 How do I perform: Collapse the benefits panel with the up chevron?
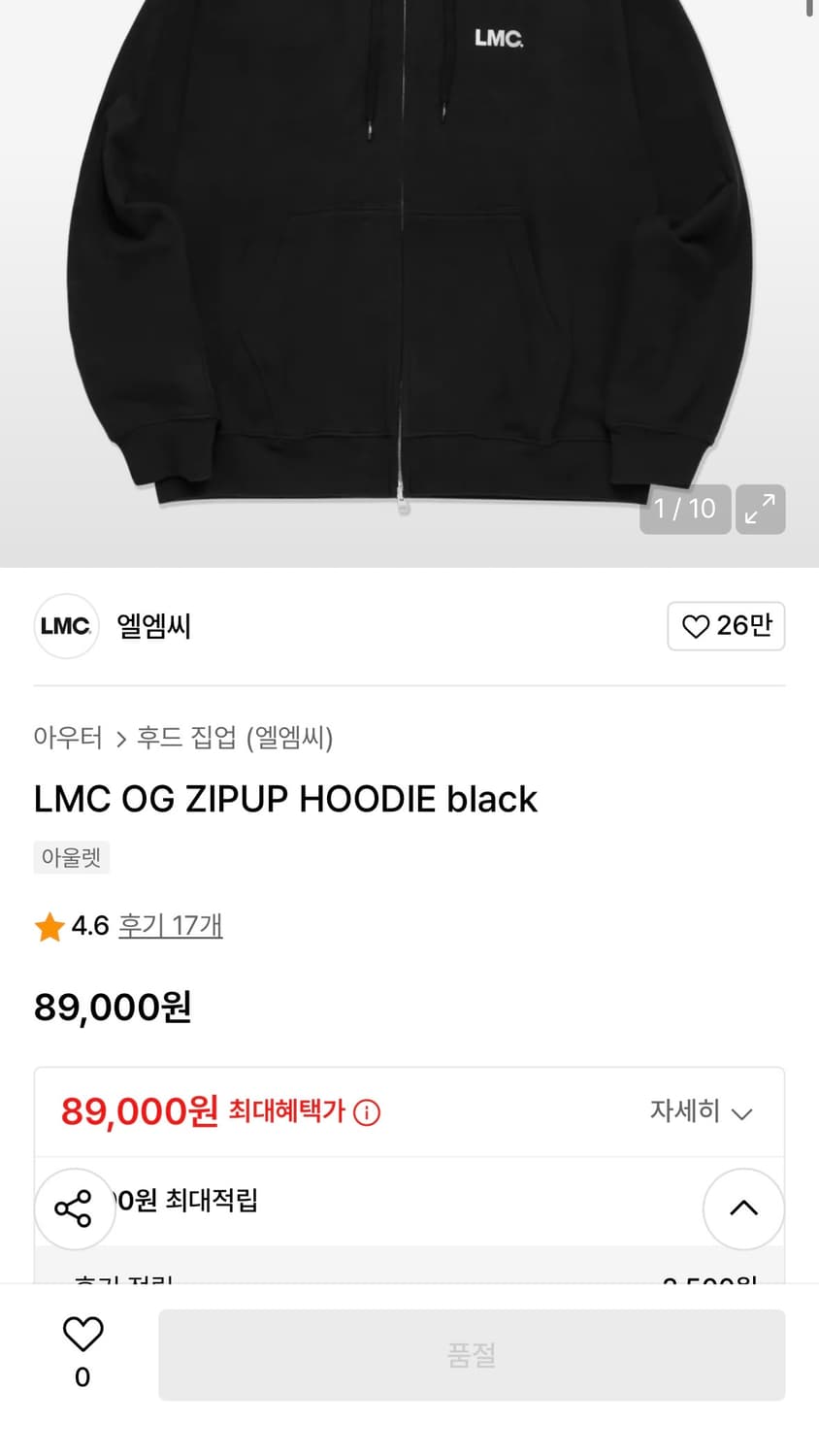click(743, 1208)
